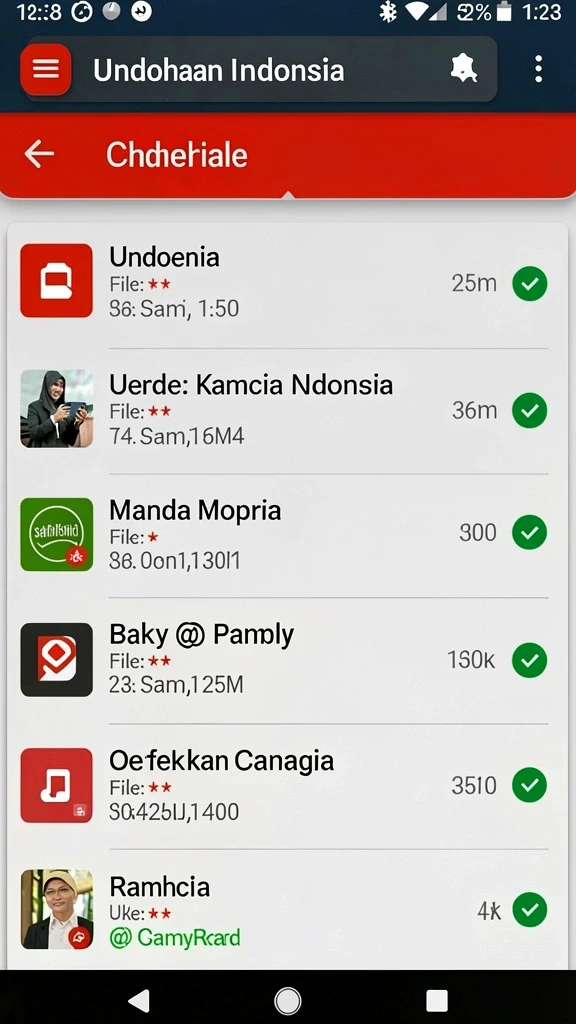Open the Oefekkan Canagia item

[x=287, y=785]
